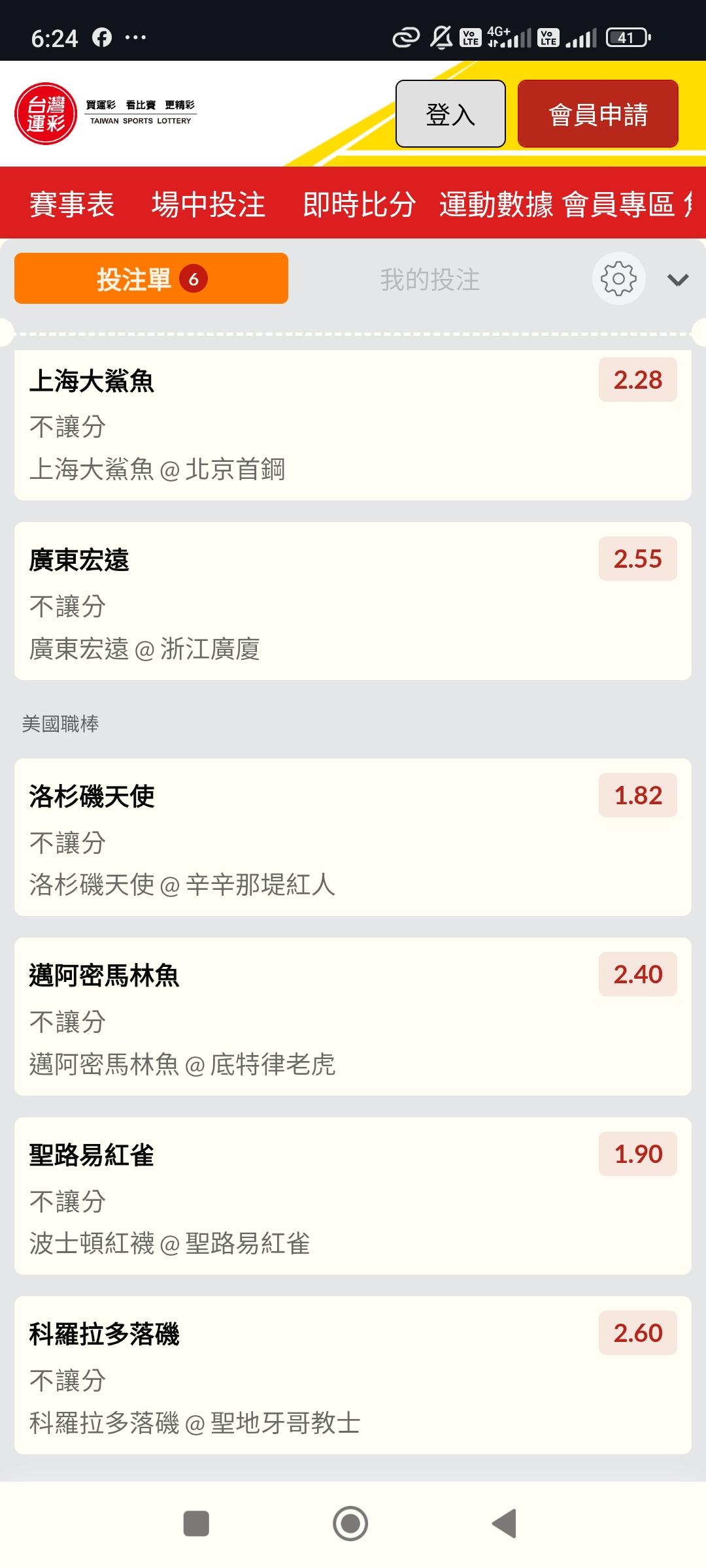Viewport: 706px width, 1568px height.
Task: Tap the 廣東宏遠 selection card
Action: click(x=352, y=601)
